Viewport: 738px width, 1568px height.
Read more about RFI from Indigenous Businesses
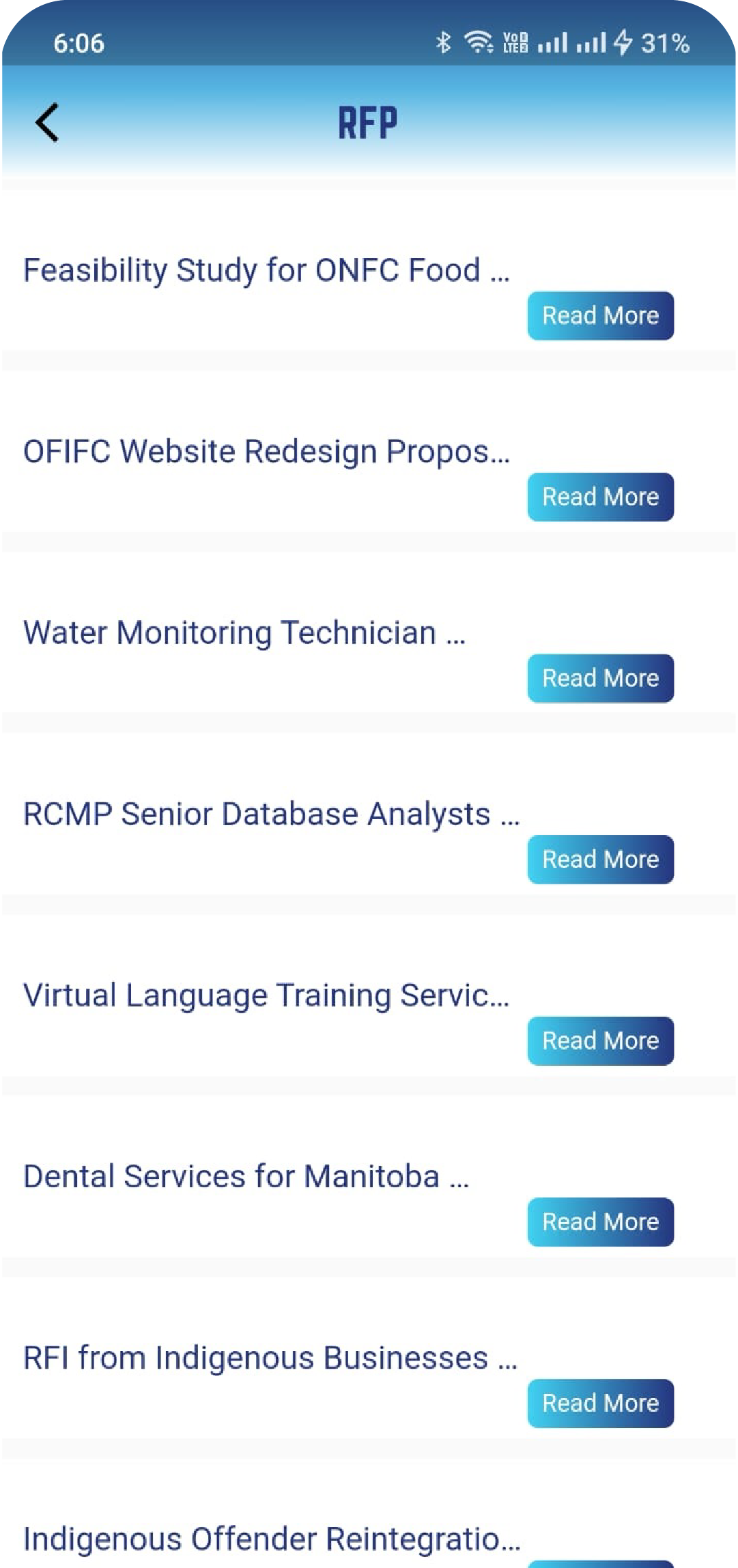pyautogui.click(x=600, y=1404)
